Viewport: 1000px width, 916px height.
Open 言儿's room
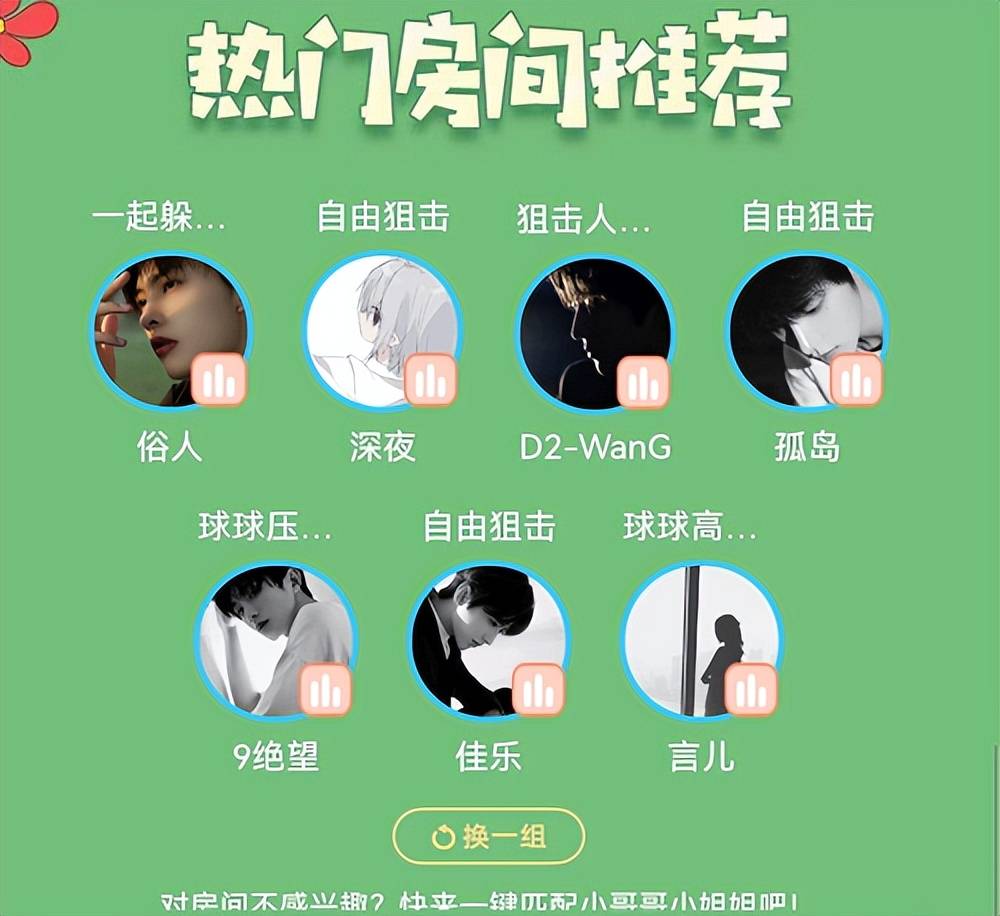(701, 640)
